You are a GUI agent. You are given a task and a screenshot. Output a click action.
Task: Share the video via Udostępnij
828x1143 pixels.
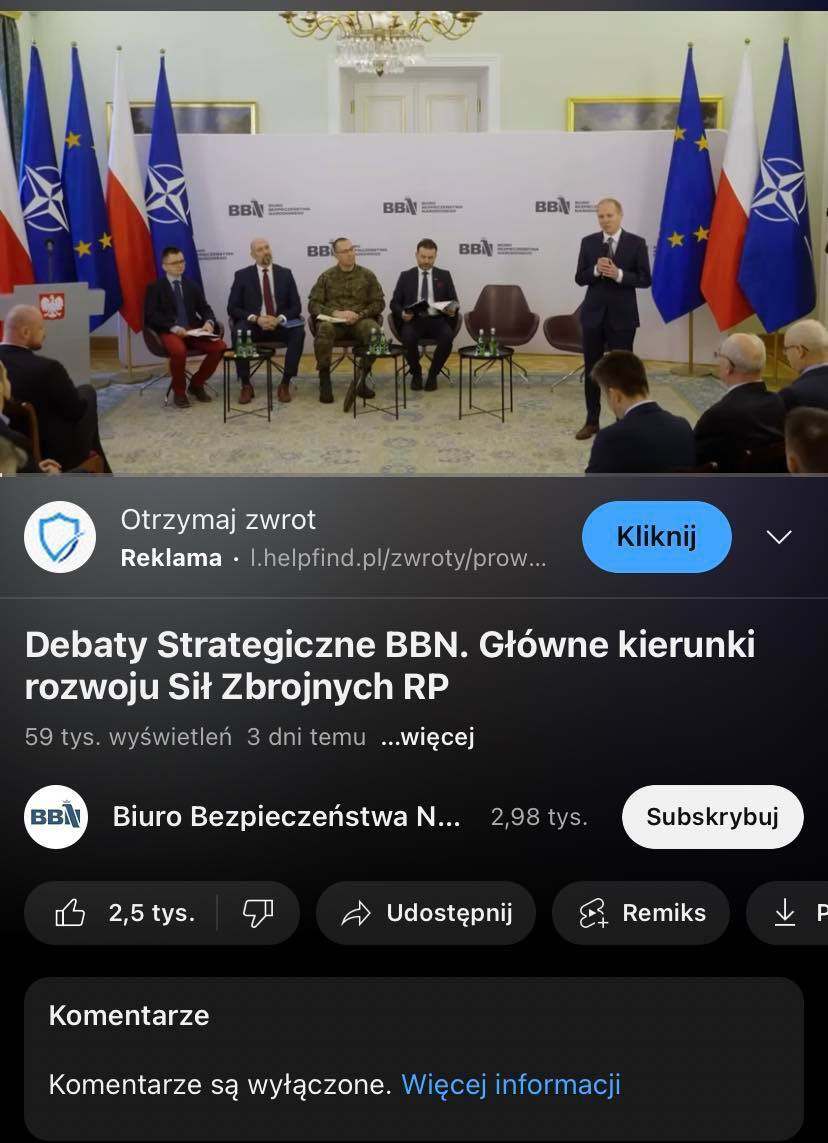tap(426, 913)
